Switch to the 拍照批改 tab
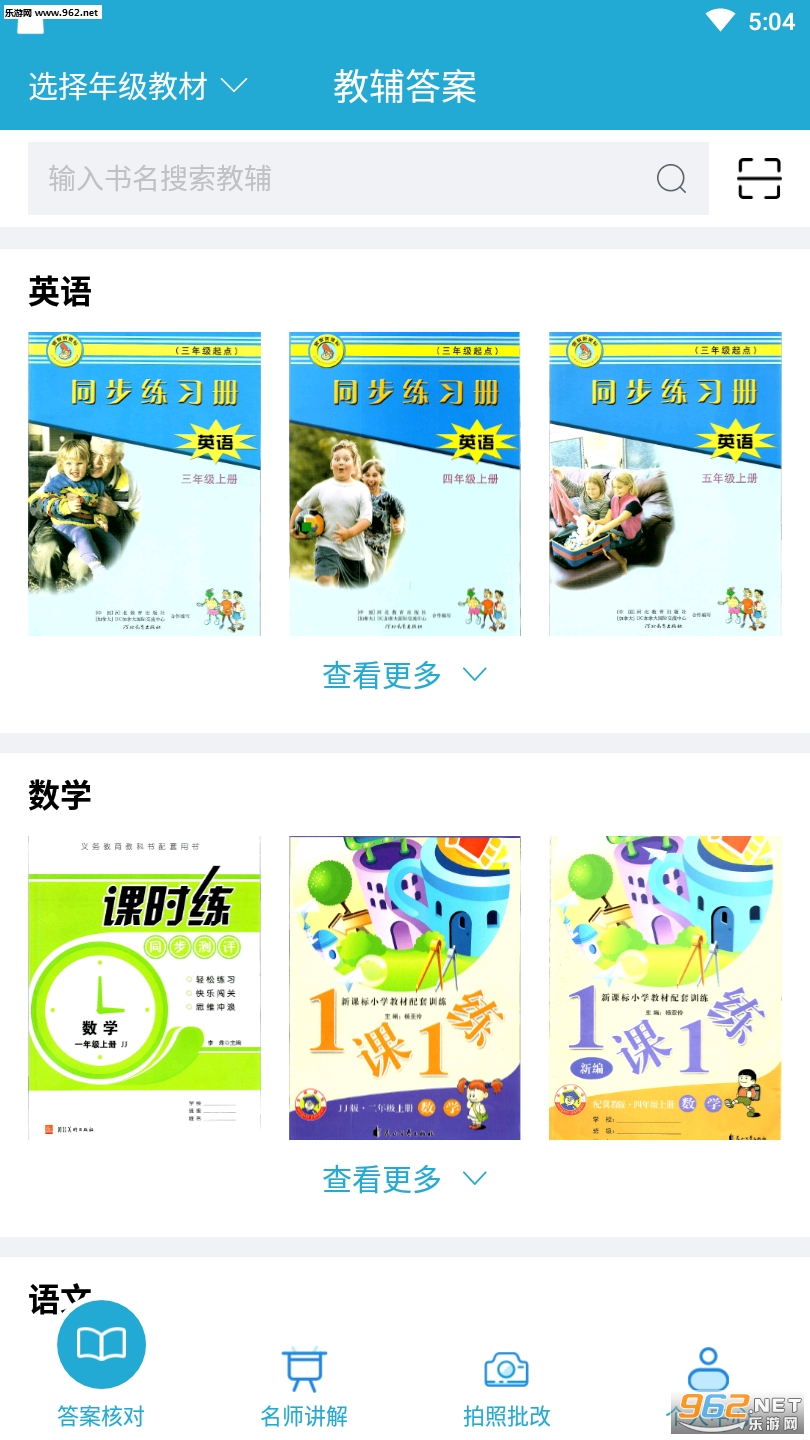 click(507, 1387)
